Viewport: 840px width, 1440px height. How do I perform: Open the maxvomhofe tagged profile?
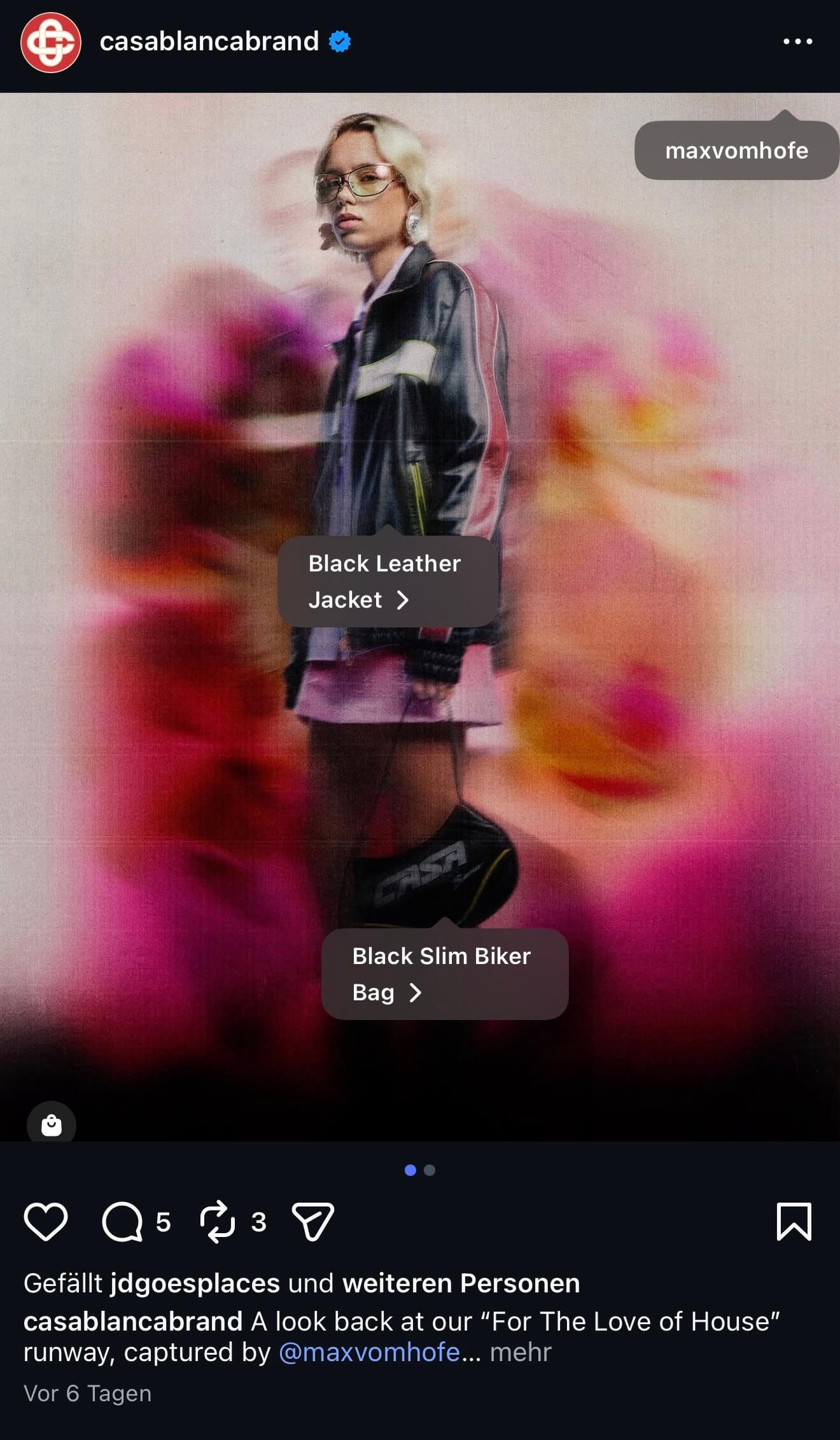(736, 151)
